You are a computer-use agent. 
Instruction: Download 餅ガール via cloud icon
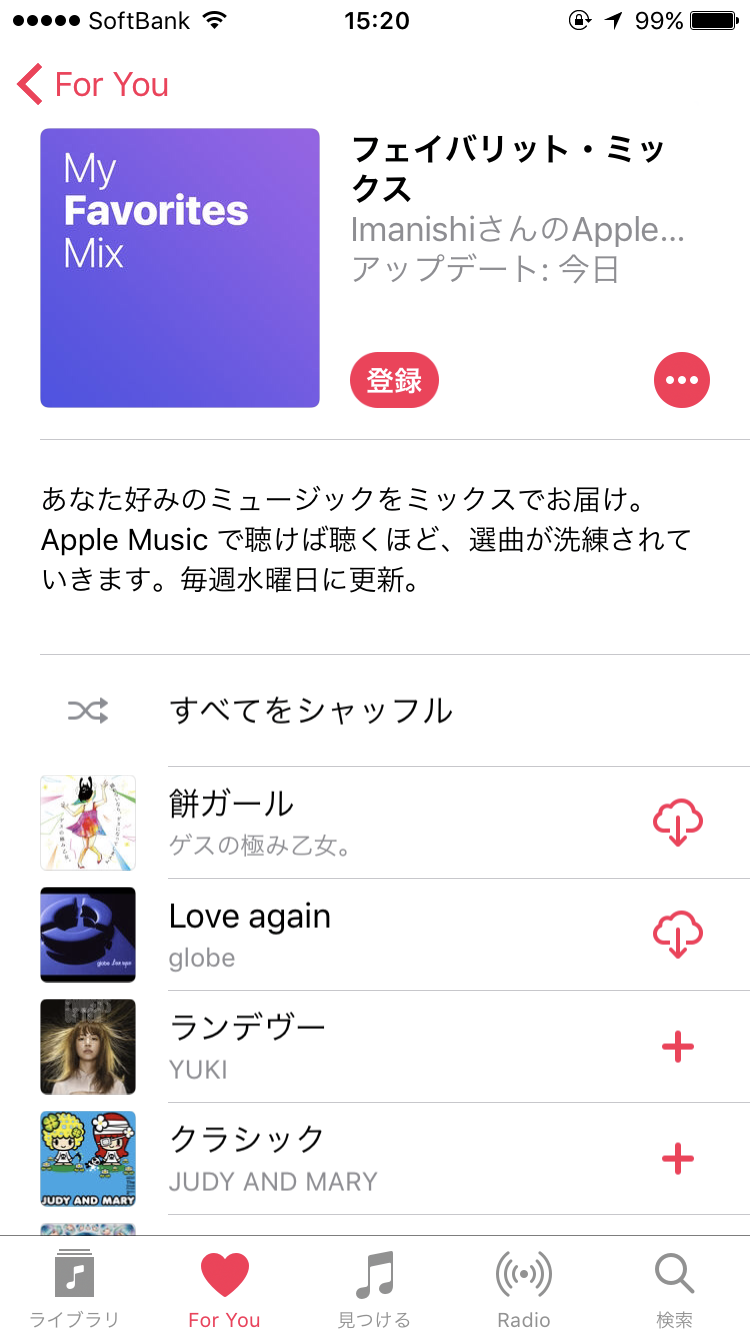click(x=678, y=823)
